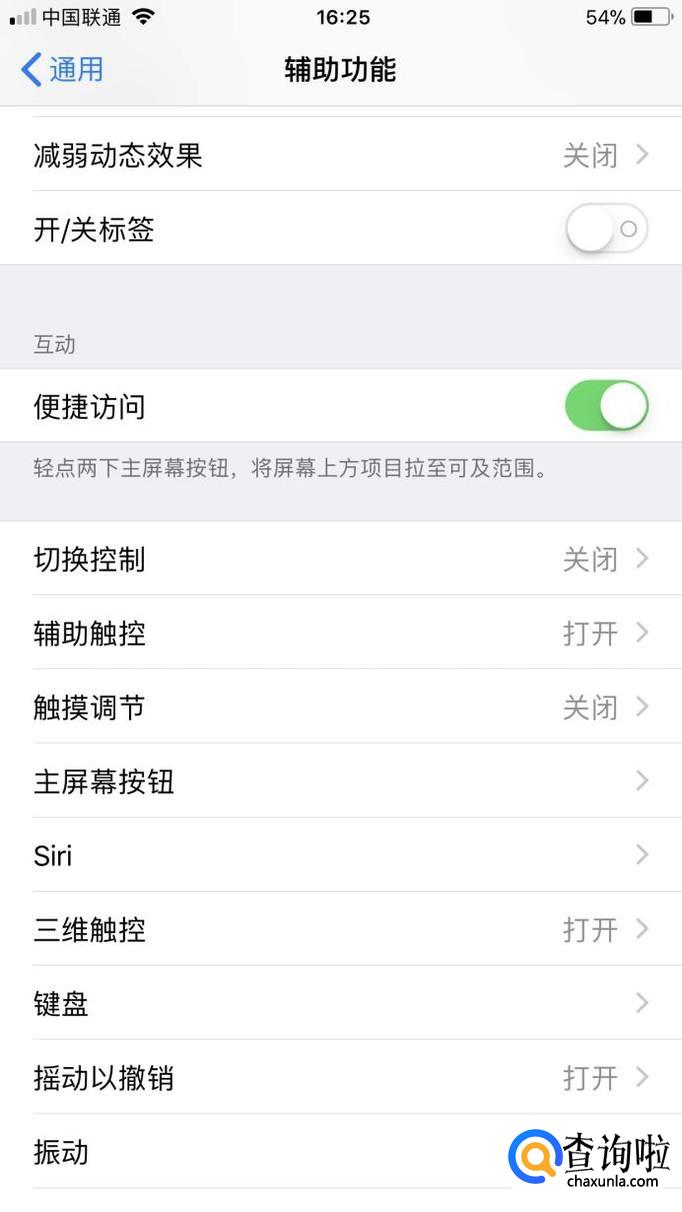The image size is (682, 1212).
Task: Open Siri accessibility settings
Action: [340, 855]
